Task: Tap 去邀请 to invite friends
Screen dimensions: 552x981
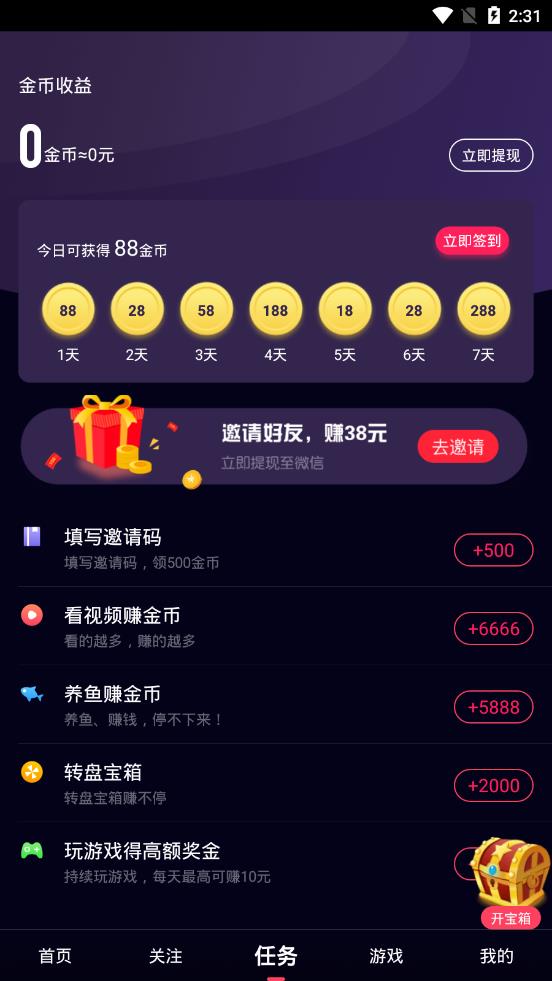Action: click(457, 447)
